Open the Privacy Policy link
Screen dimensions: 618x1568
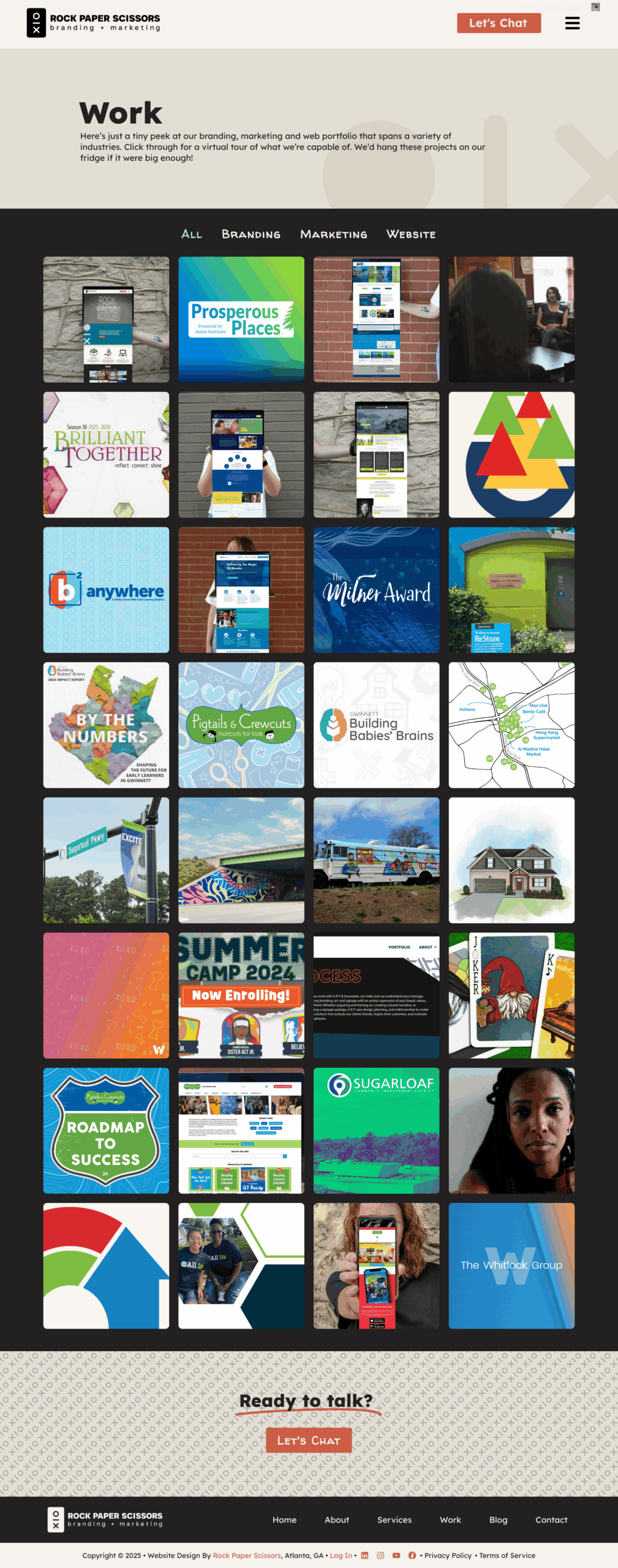448,1555
